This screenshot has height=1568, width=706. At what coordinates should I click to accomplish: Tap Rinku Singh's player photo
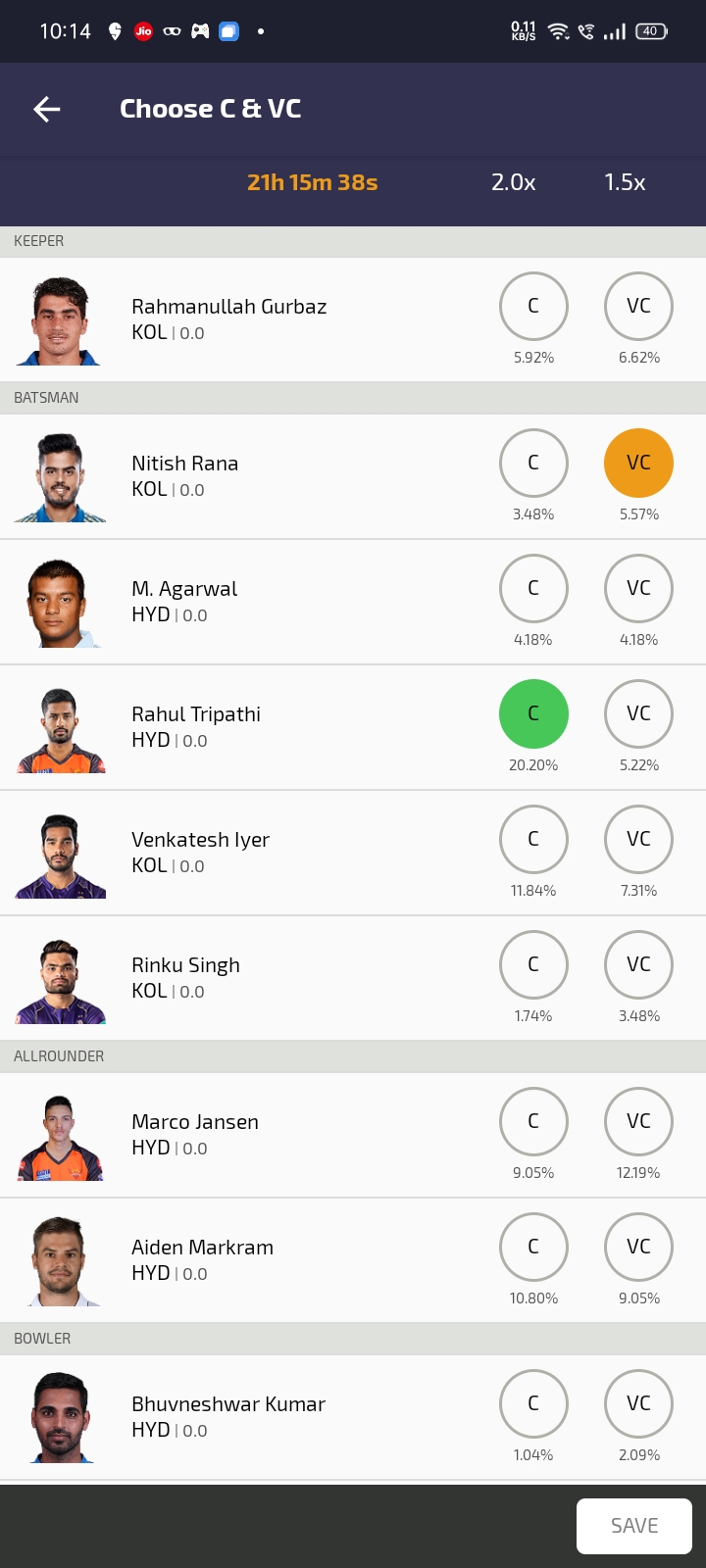click(59, 976)
